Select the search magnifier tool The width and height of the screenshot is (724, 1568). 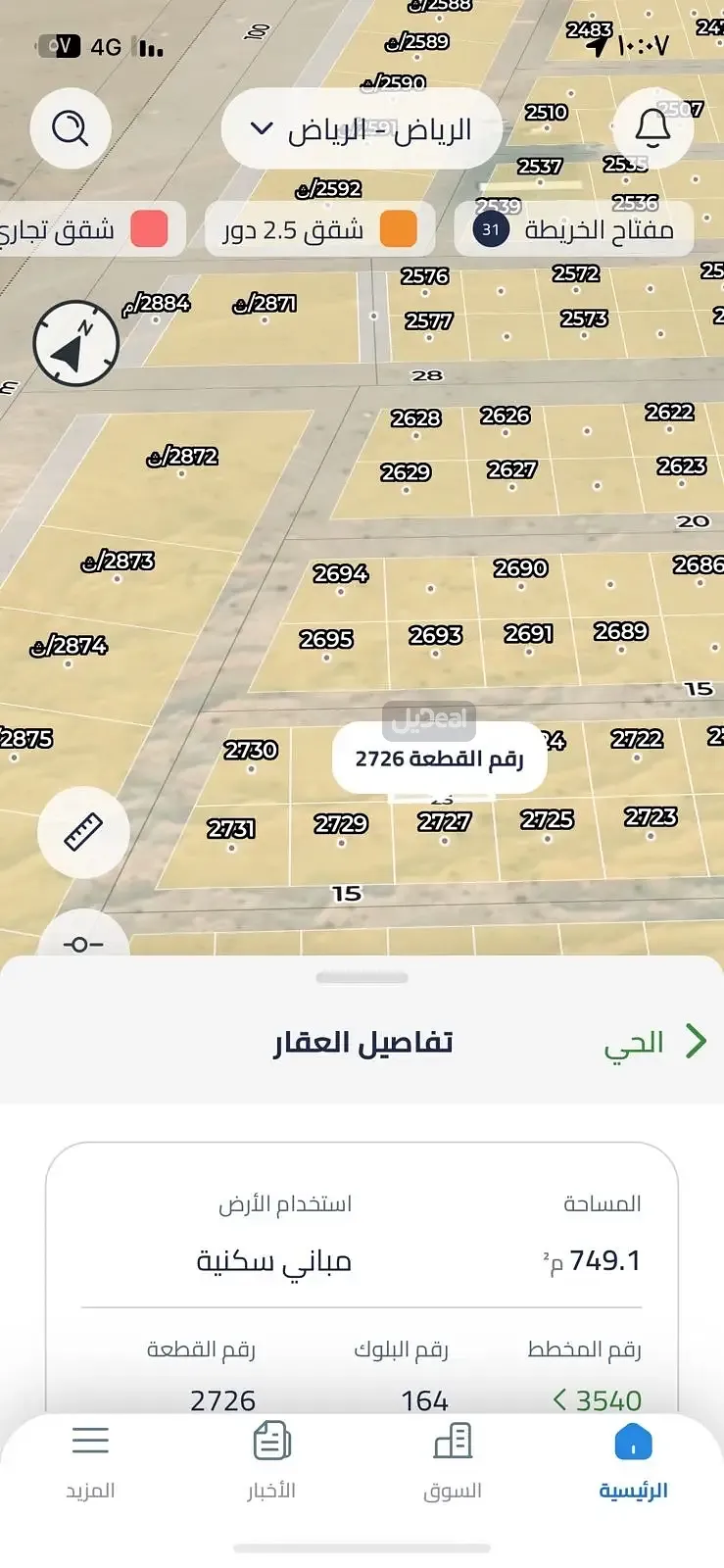pos(70,128)
